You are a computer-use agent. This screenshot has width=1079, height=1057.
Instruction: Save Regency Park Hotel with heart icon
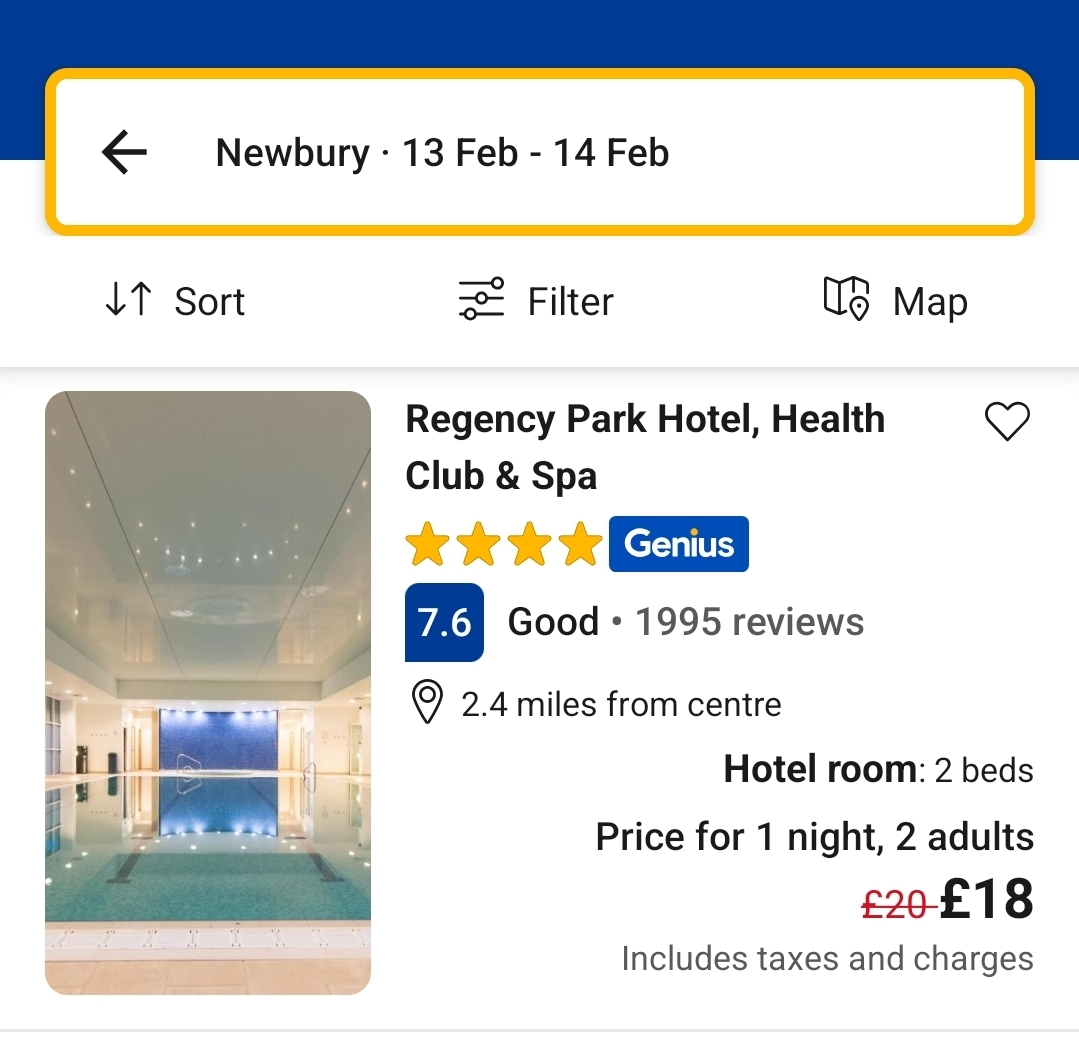coord(1006,422)
